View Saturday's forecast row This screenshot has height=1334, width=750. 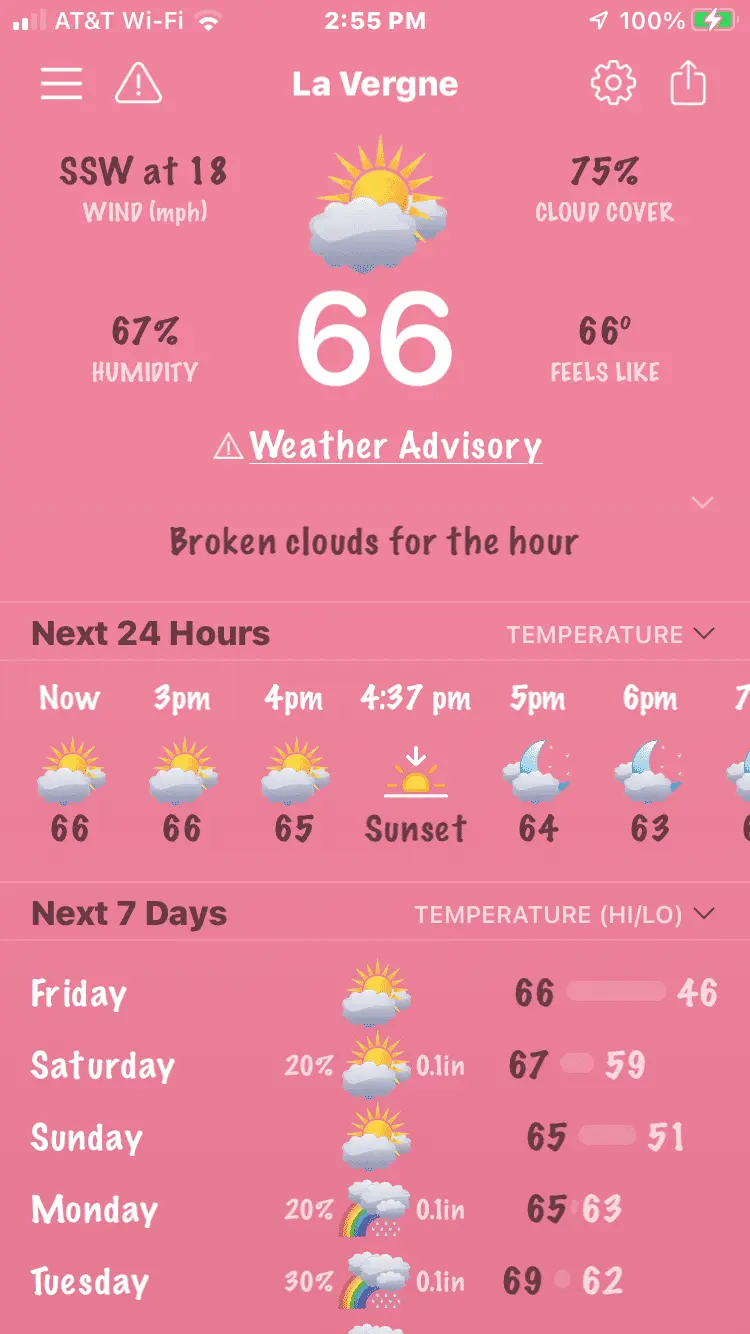375,1066
